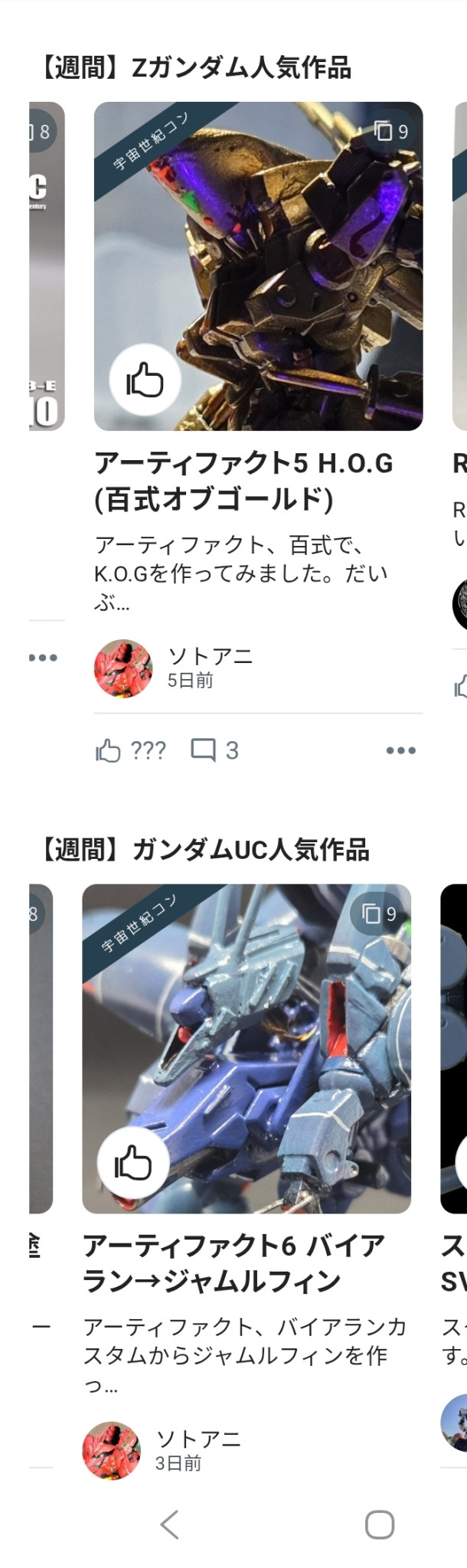Go back using the system back arrow

click(x=170, y=1524)
